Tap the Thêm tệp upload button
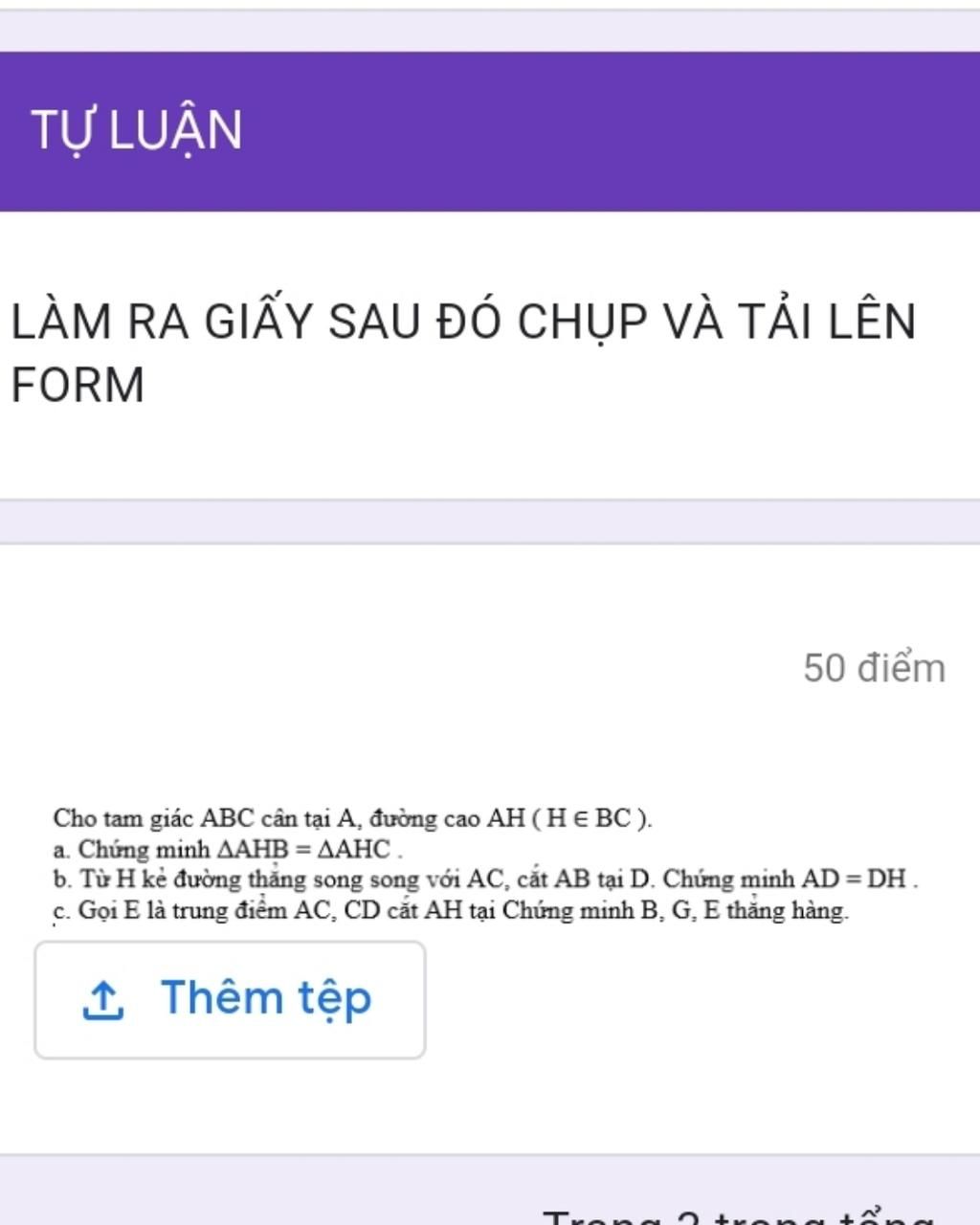Screen dimensions: 980x1225 [230, 999]
